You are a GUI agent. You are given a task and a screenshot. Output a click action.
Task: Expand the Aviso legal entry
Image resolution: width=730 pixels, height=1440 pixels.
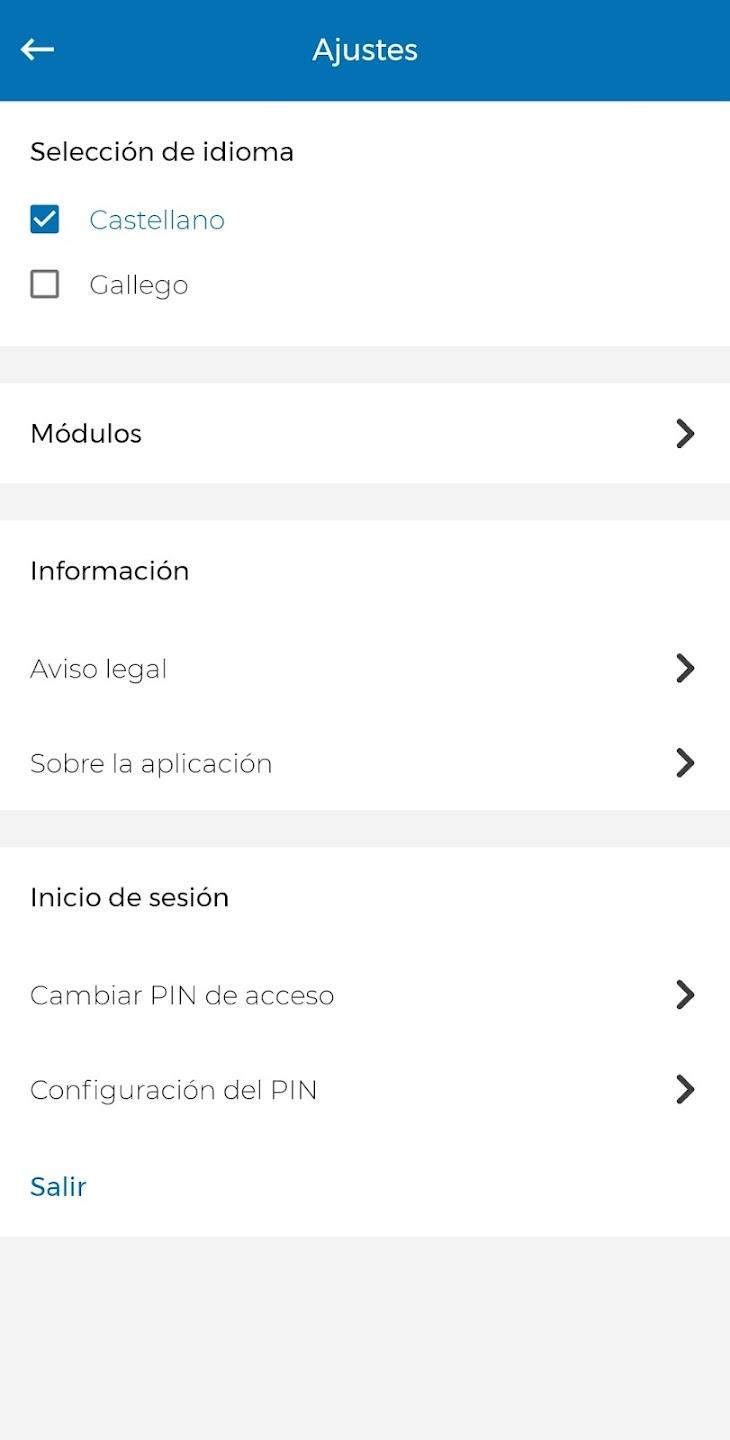tap(365, 668)
